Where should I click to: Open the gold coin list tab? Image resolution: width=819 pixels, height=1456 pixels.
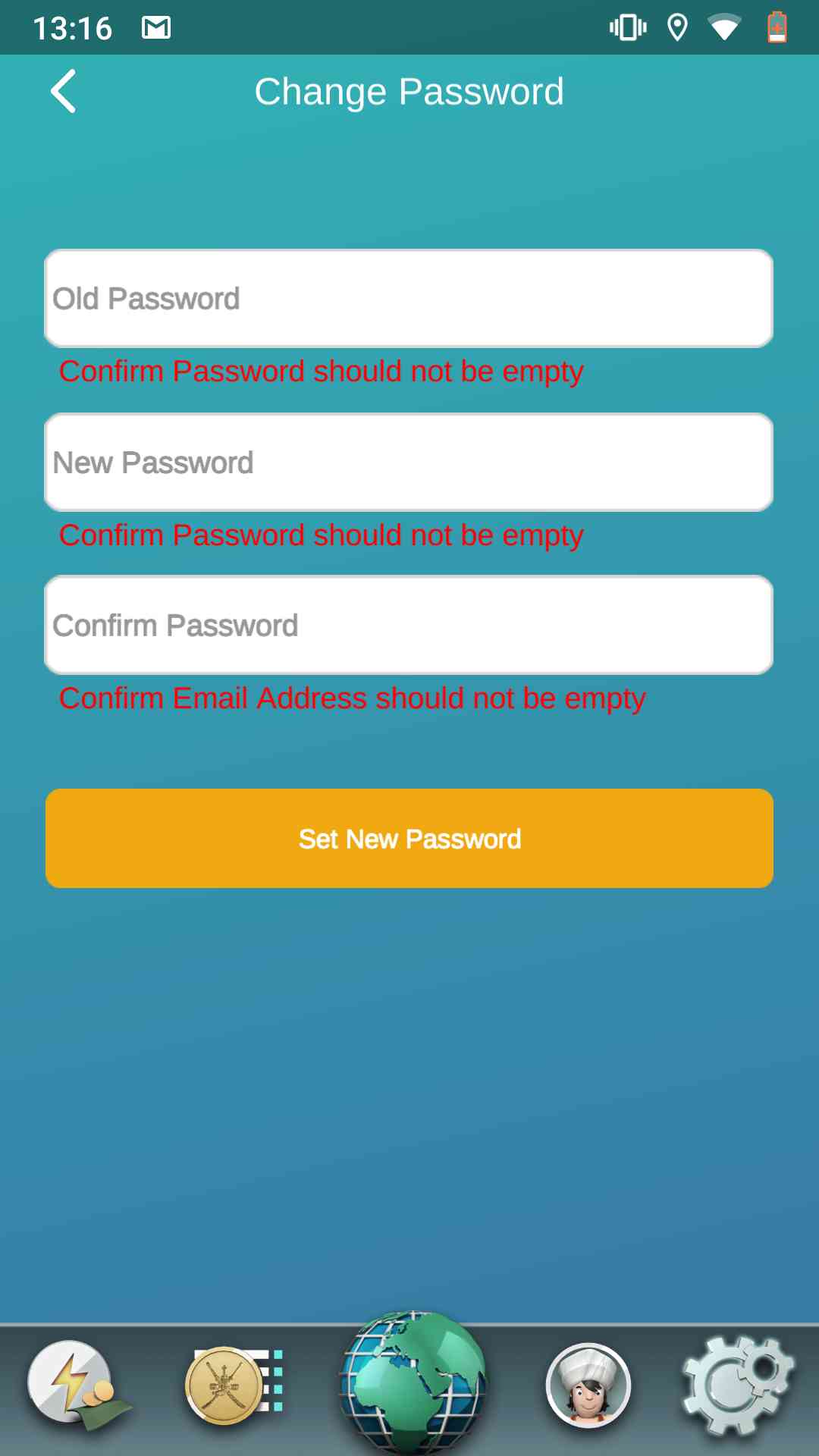234,1385
